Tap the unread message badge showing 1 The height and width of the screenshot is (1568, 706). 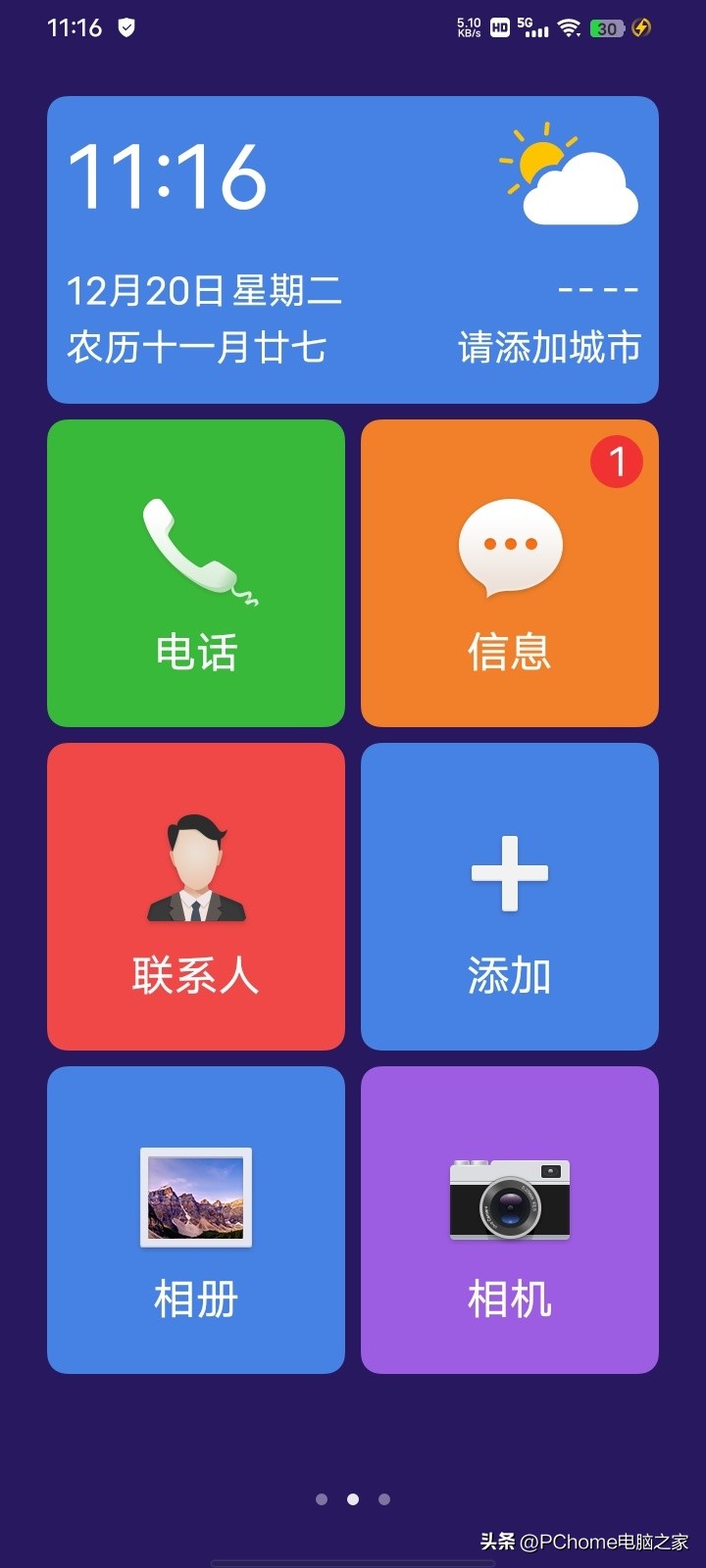[x=616, y=463]
